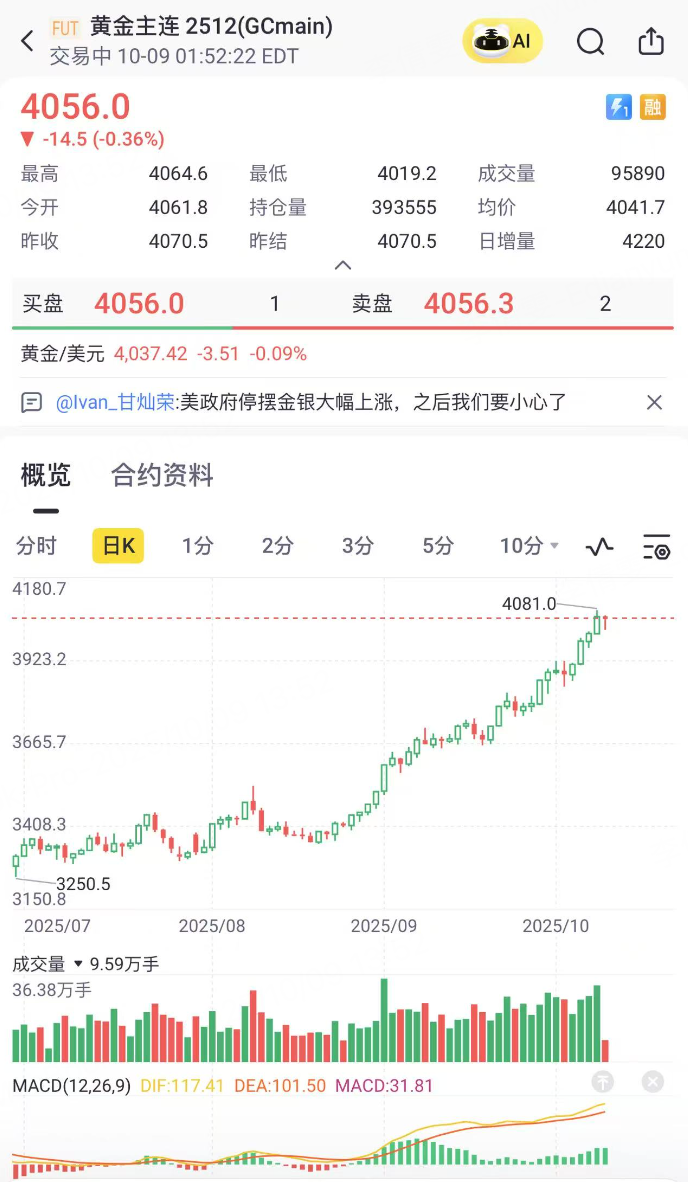The width and height of the screenshot is (688, 1182).
Task: Switch chart to 5分 period
Action: click(x=438, y=546)
